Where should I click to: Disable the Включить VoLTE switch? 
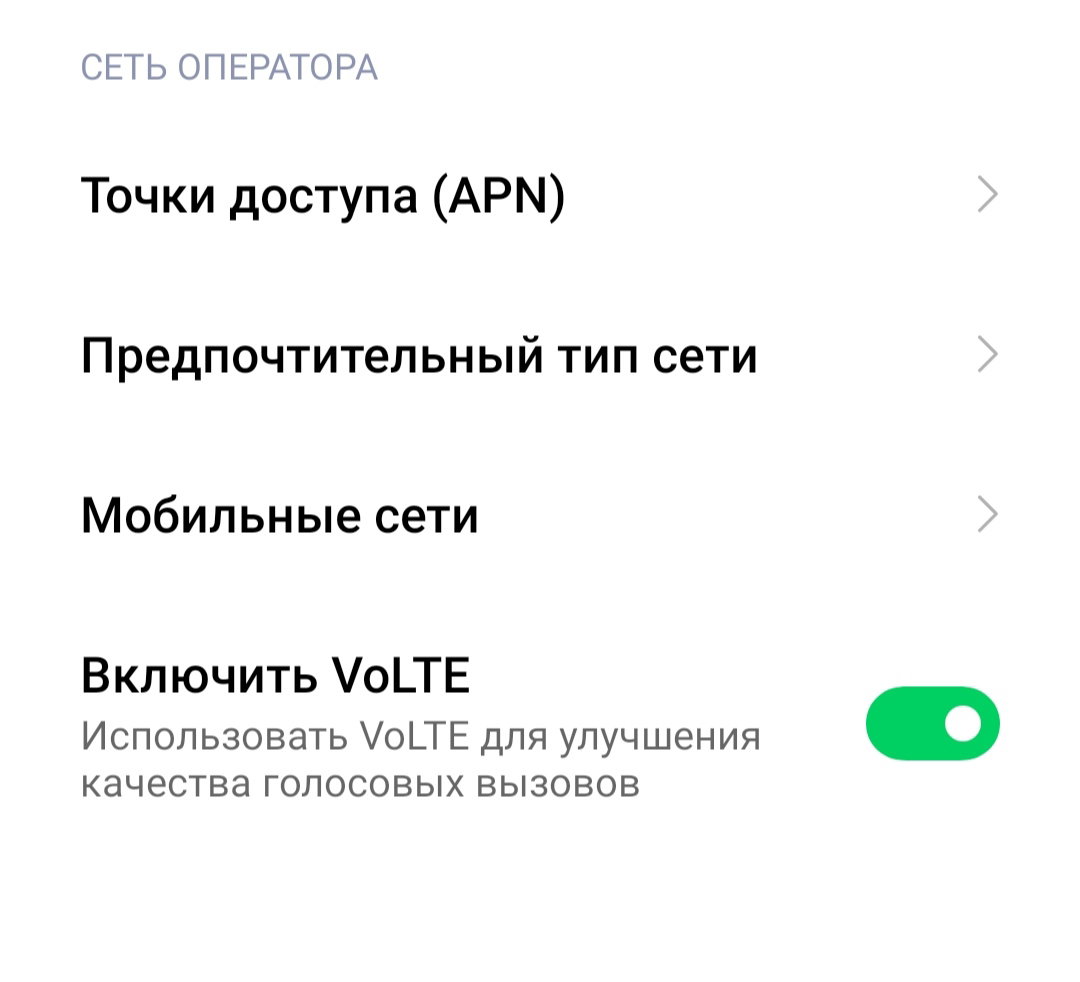[x=933, y=723]
